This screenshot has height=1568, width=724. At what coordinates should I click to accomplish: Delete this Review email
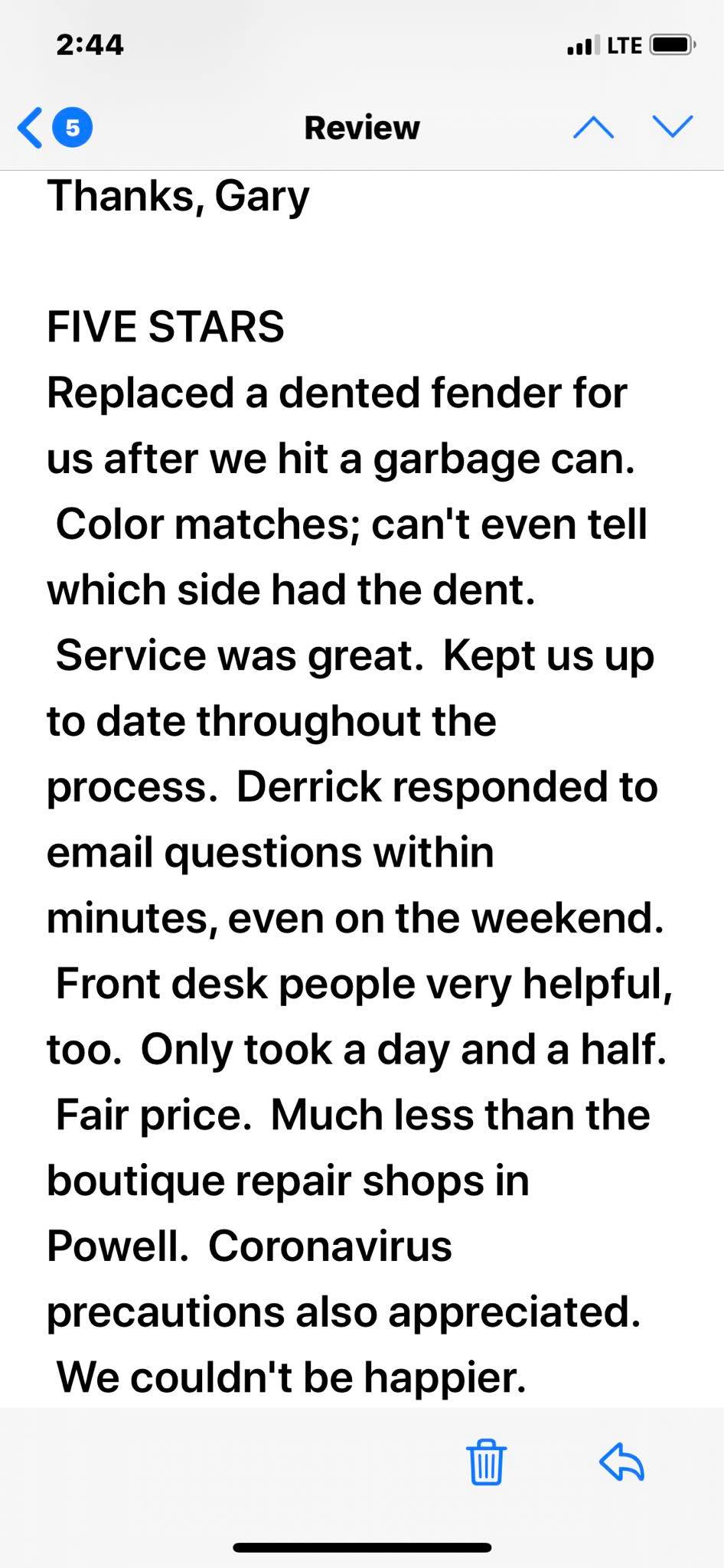tap(486, 1462)
